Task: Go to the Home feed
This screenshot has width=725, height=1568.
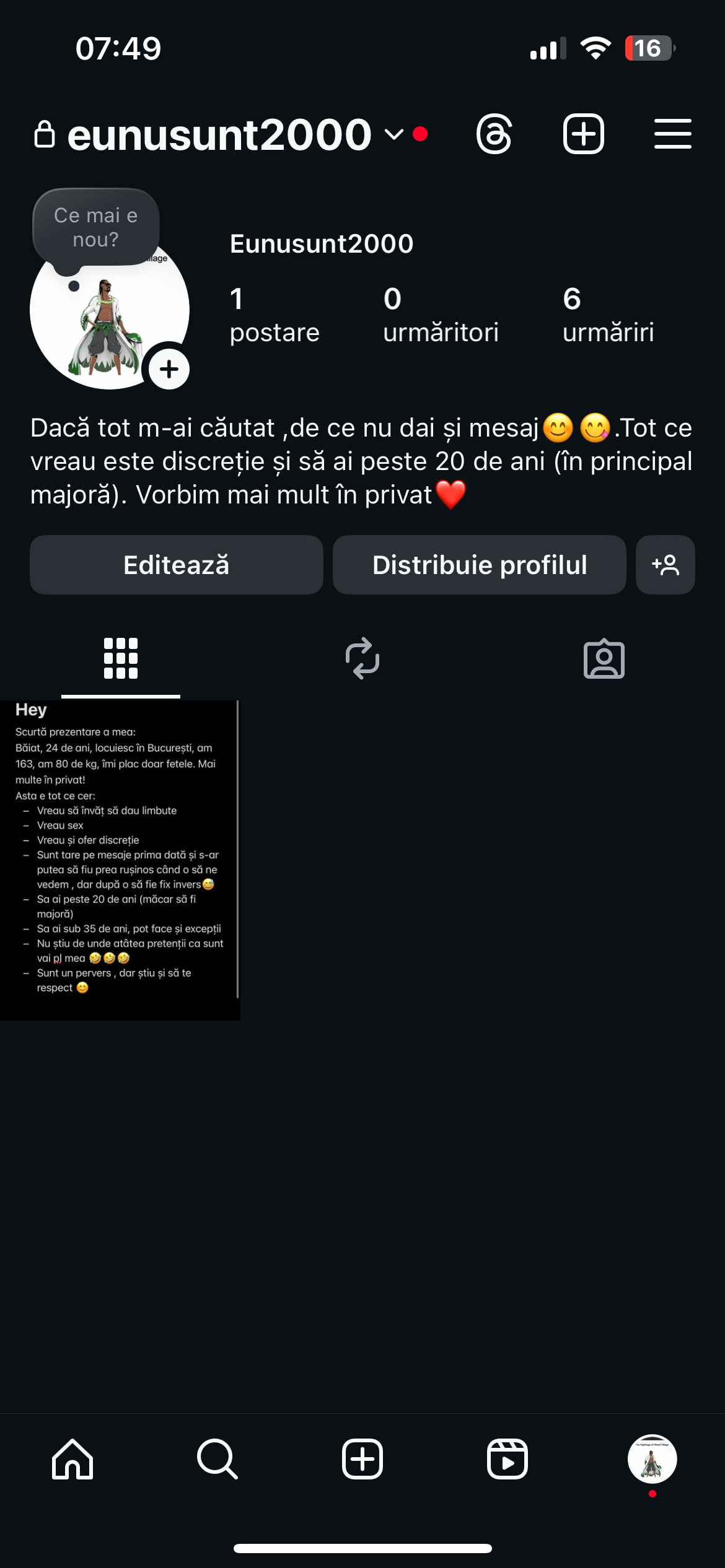Action: tap(72, 1459)
